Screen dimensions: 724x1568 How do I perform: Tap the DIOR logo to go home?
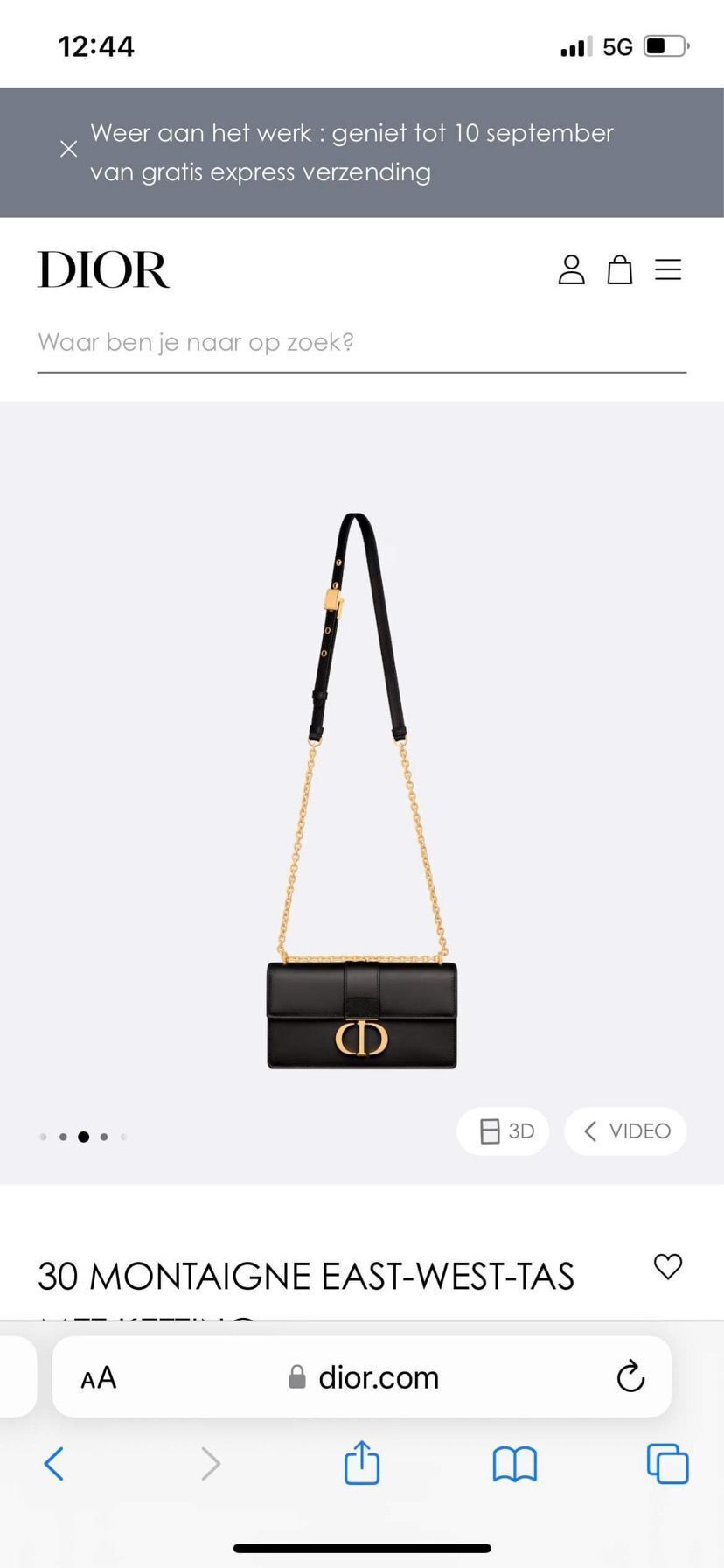point(103,269)
